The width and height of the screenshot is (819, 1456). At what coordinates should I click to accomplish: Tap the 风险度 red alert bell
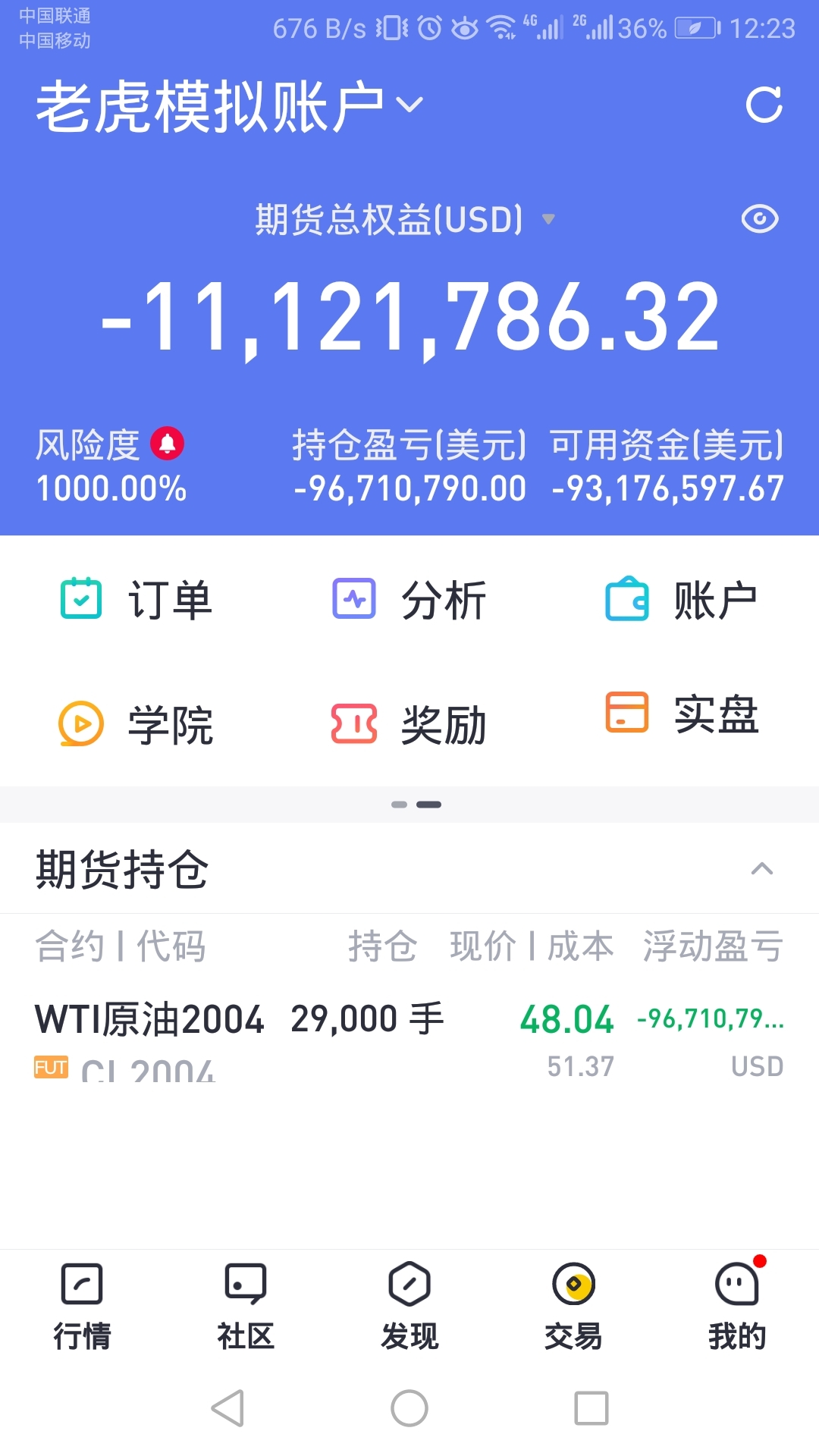168,444
